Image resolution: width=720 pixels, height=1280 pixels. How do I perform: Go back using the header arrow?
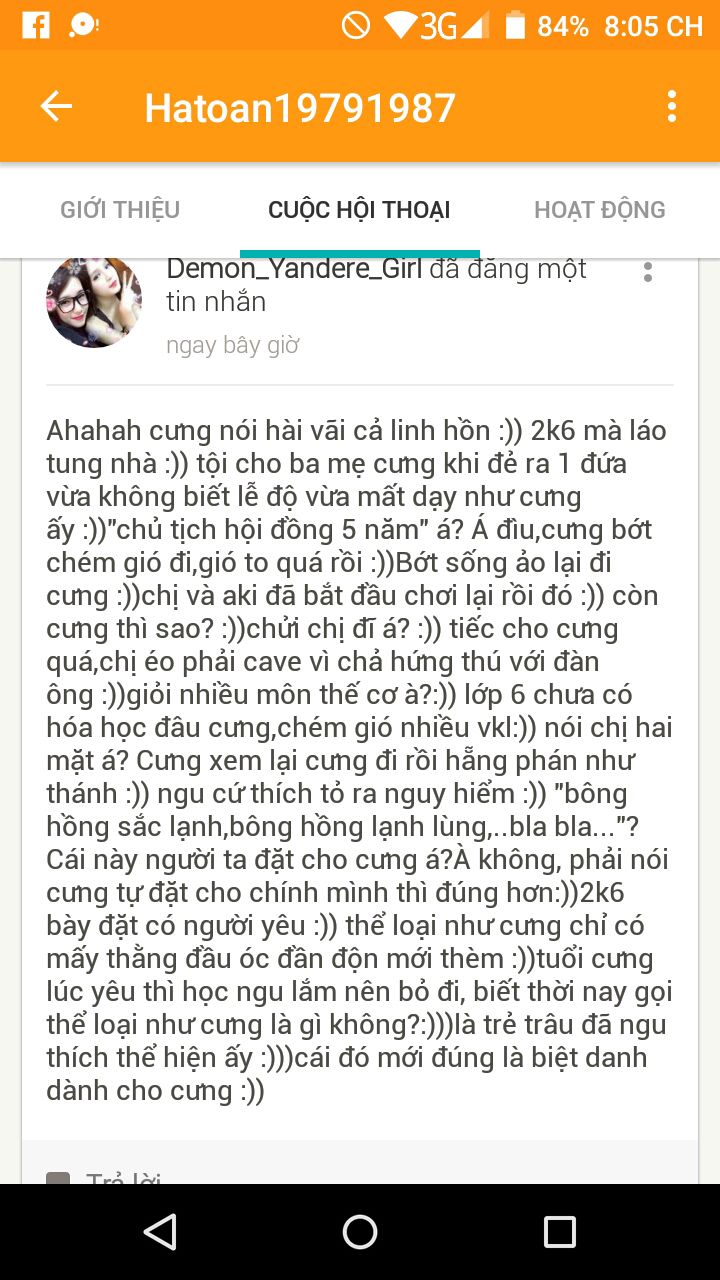[56, 107]
